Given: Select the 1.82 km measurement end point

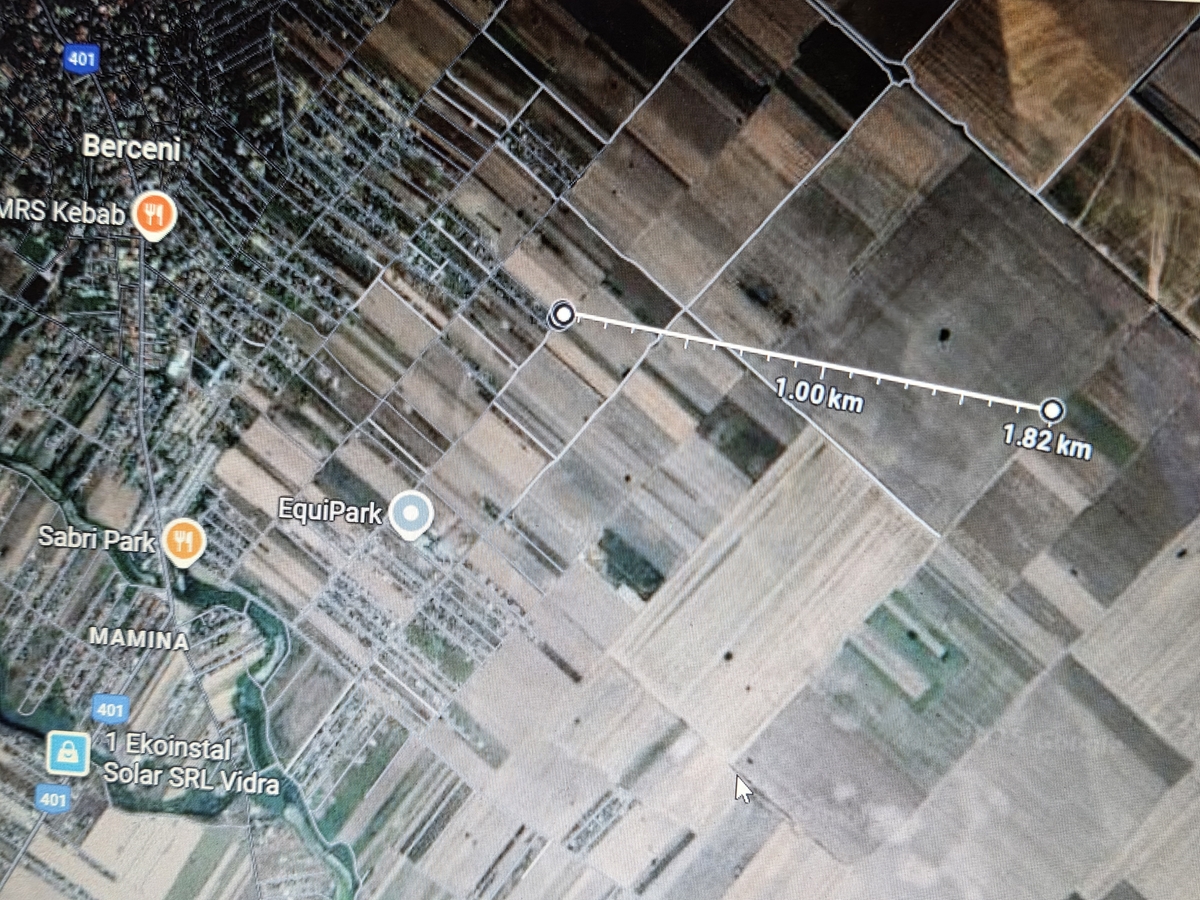Looking at the screenshot, I should 1051,409.
